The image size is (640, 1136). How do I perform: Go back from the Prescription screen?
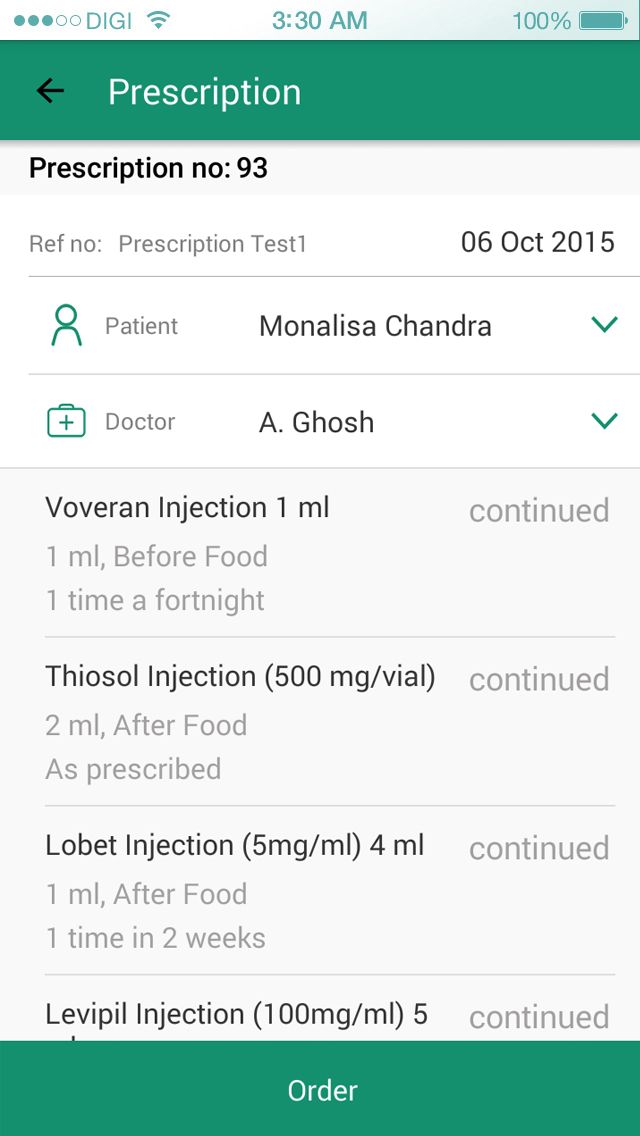coord(50,91)
